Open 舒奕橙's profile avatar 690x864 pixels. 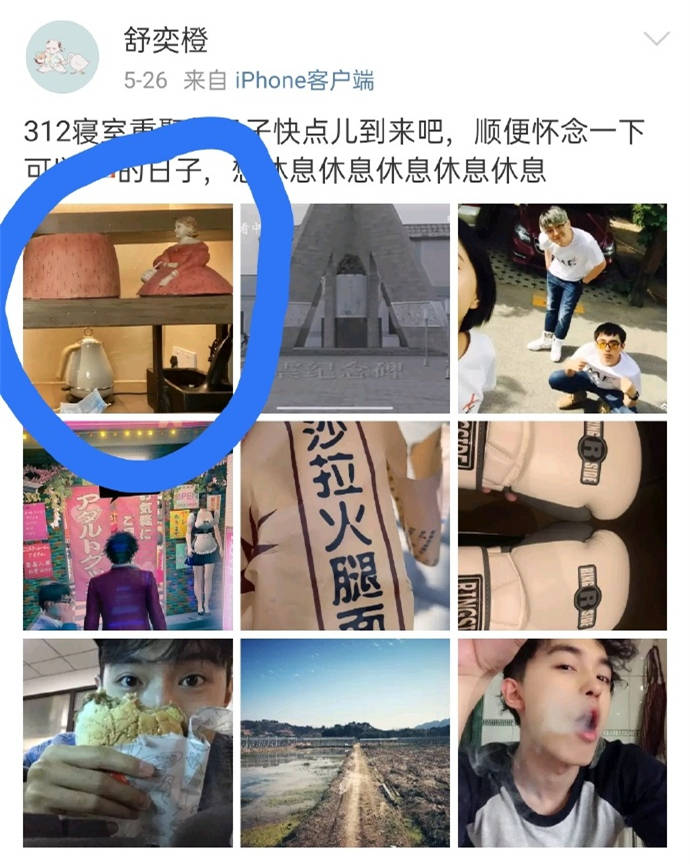[62, 57]
